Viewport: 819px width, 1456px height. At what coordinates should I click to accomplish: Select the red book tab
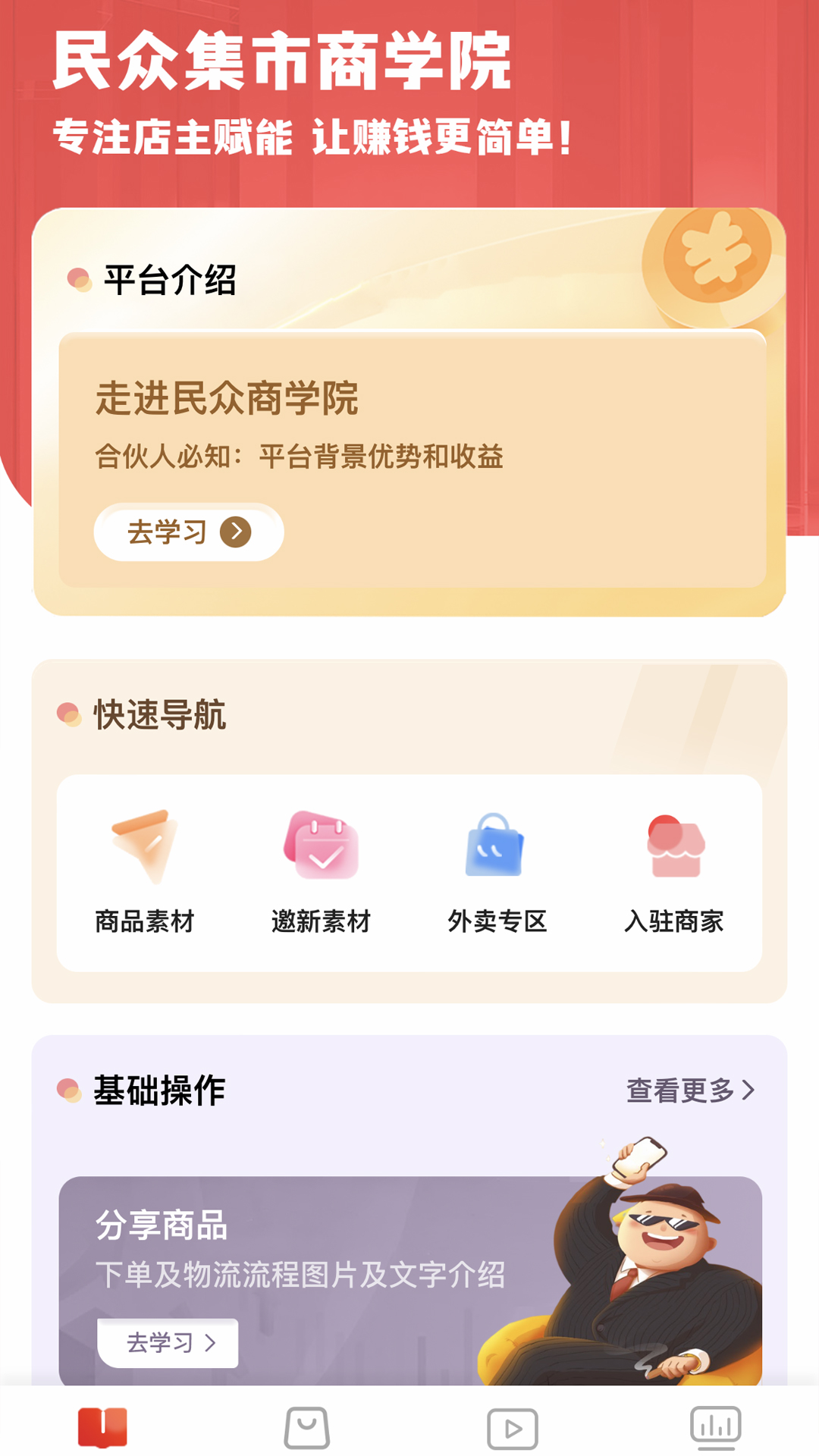(102, 1428)
